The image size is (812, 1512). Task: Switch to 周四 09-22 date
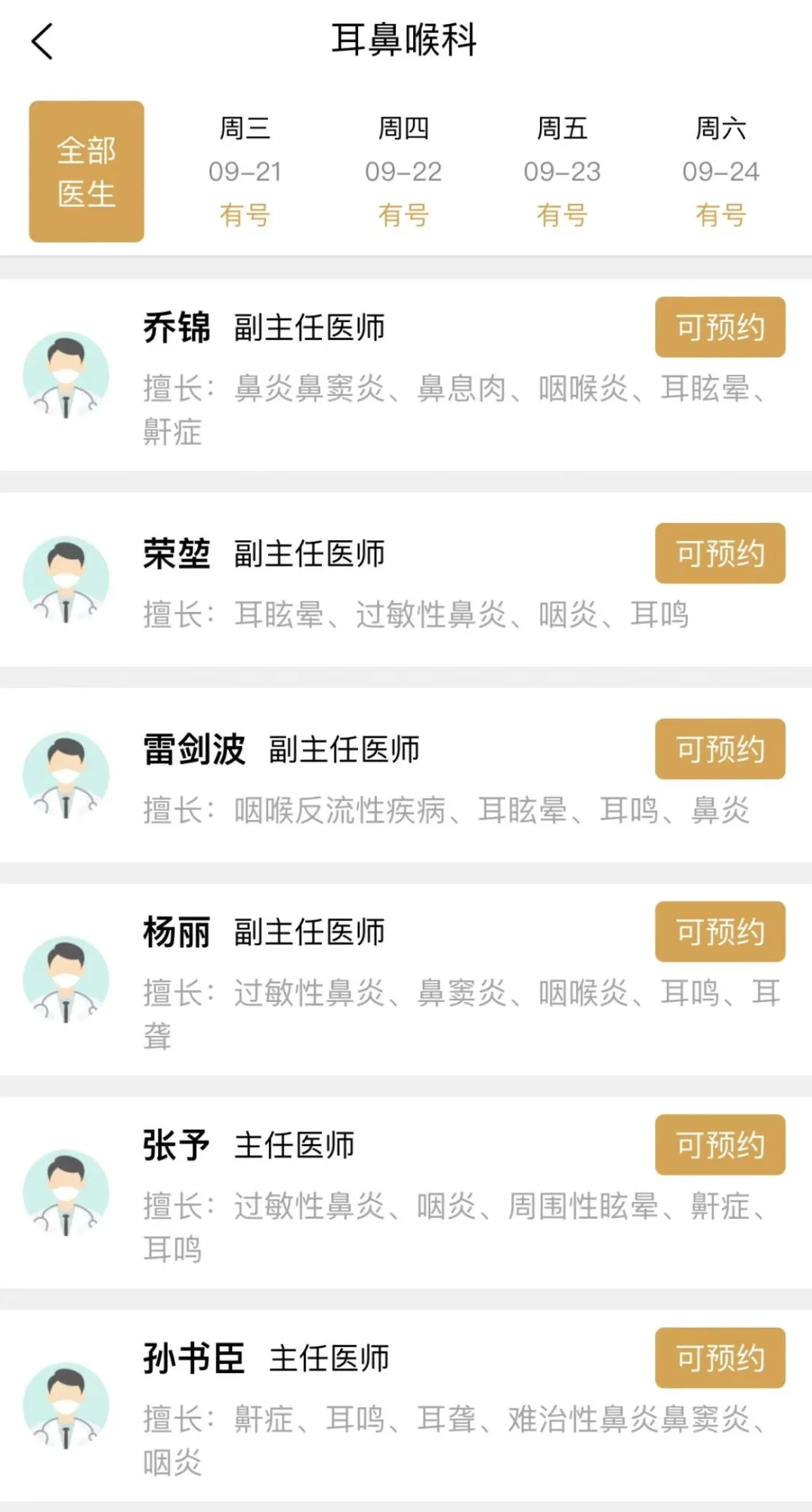coord(403,172)
